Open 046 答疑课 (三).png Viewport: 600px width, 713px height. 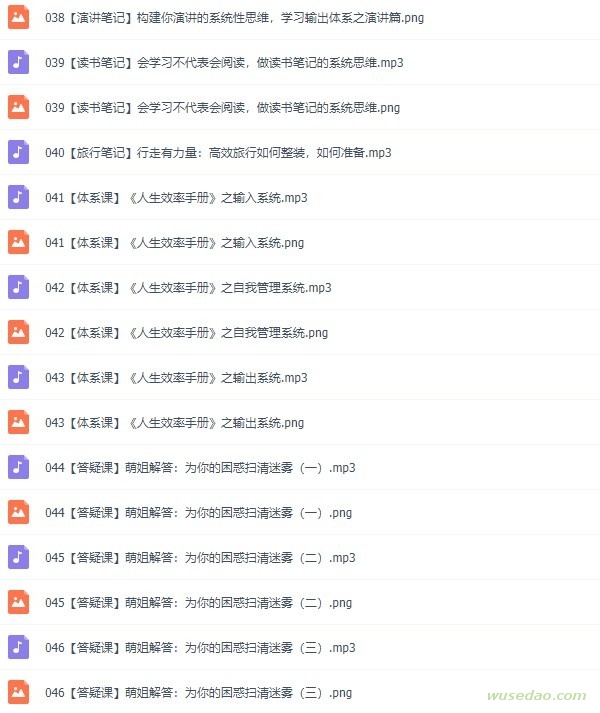coord(198,692)
